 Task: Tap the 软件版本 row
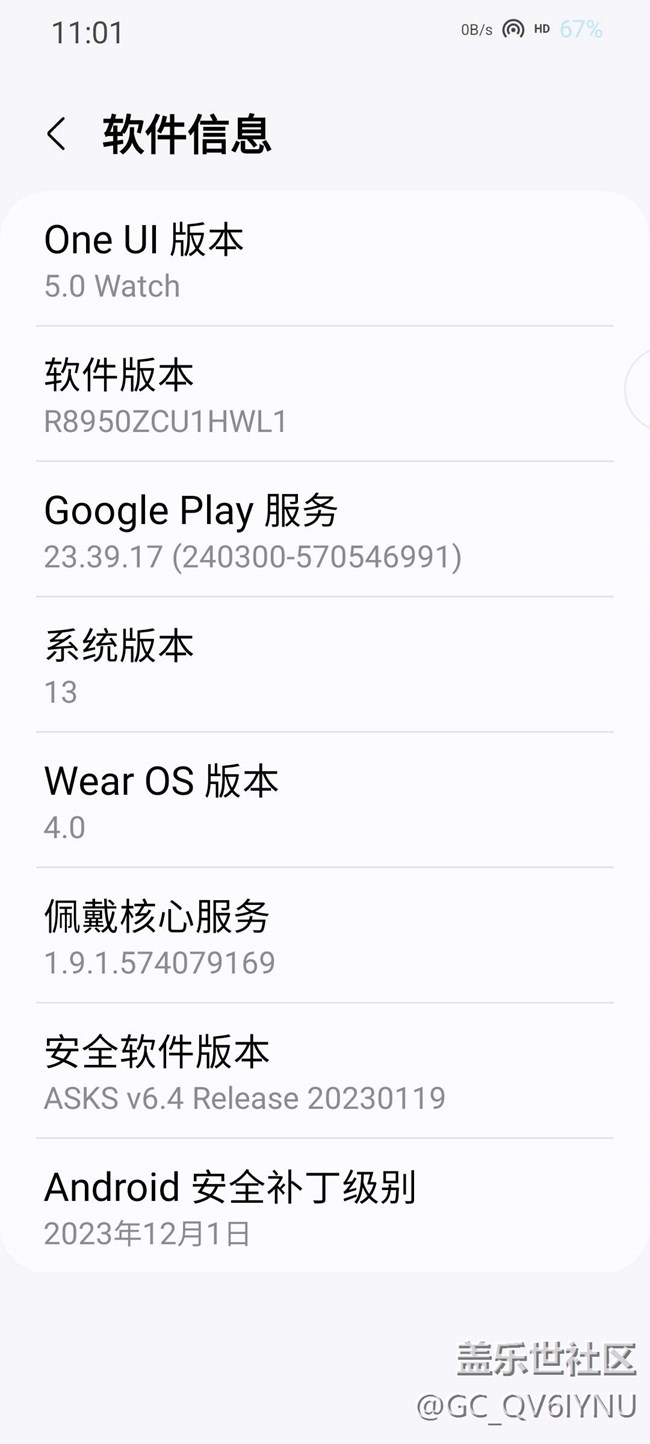[x=324, y=396]
